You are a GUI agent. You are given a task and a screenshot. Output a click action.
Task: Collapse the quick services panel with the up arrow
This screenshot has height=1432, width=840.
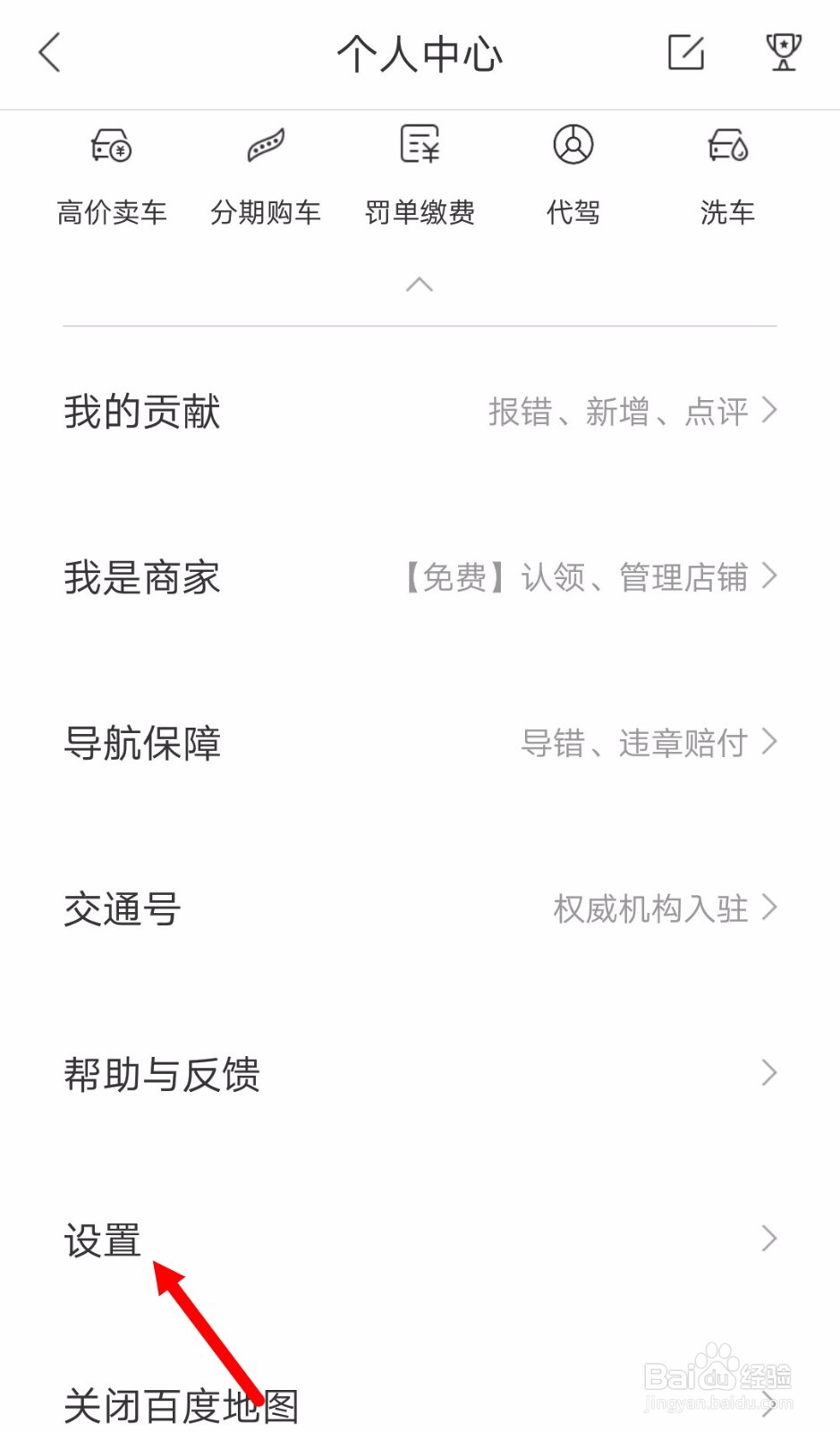pos(419,285)
